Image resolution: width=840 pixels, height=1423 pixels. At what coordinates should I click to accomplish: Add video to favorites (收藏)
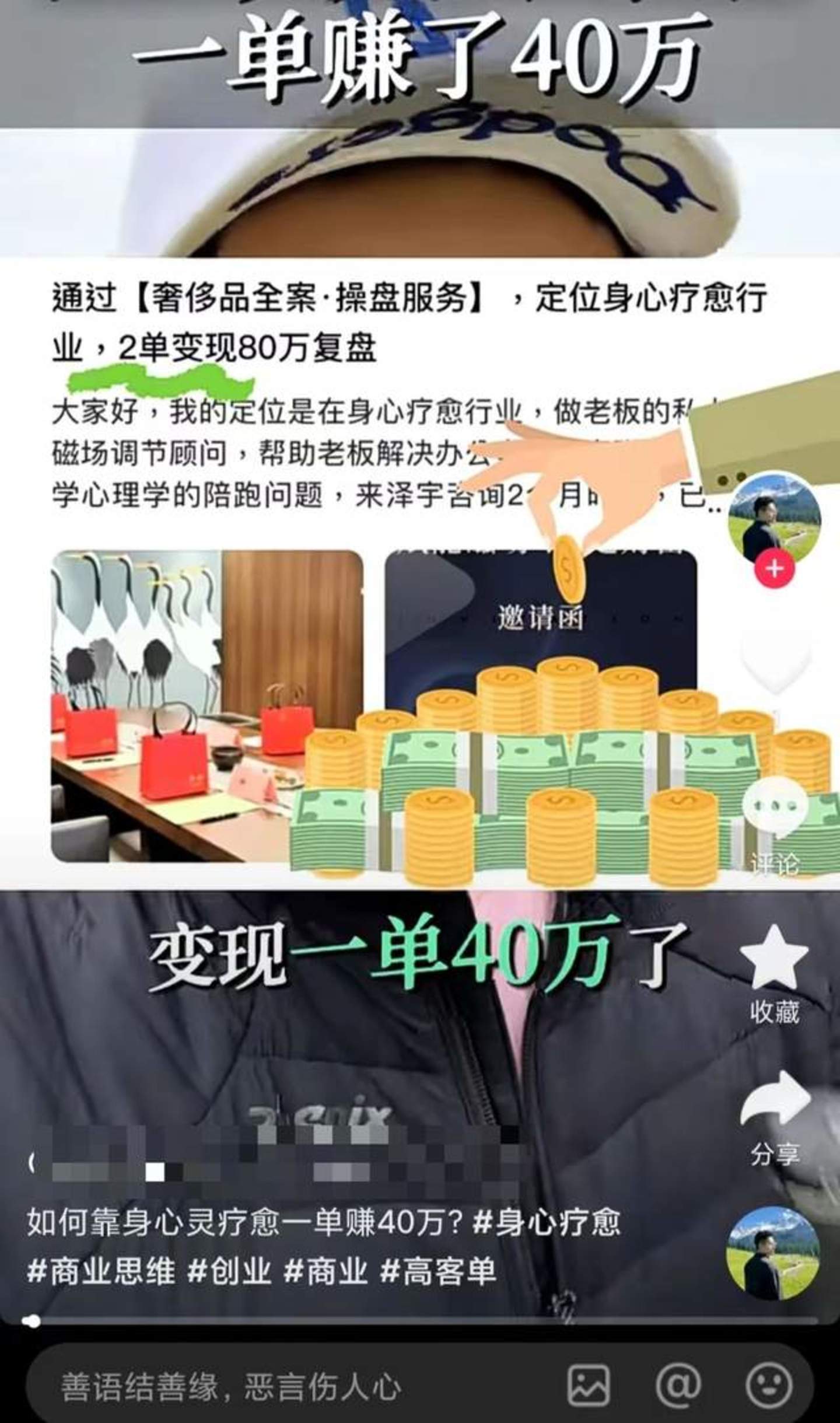(774, 959)
